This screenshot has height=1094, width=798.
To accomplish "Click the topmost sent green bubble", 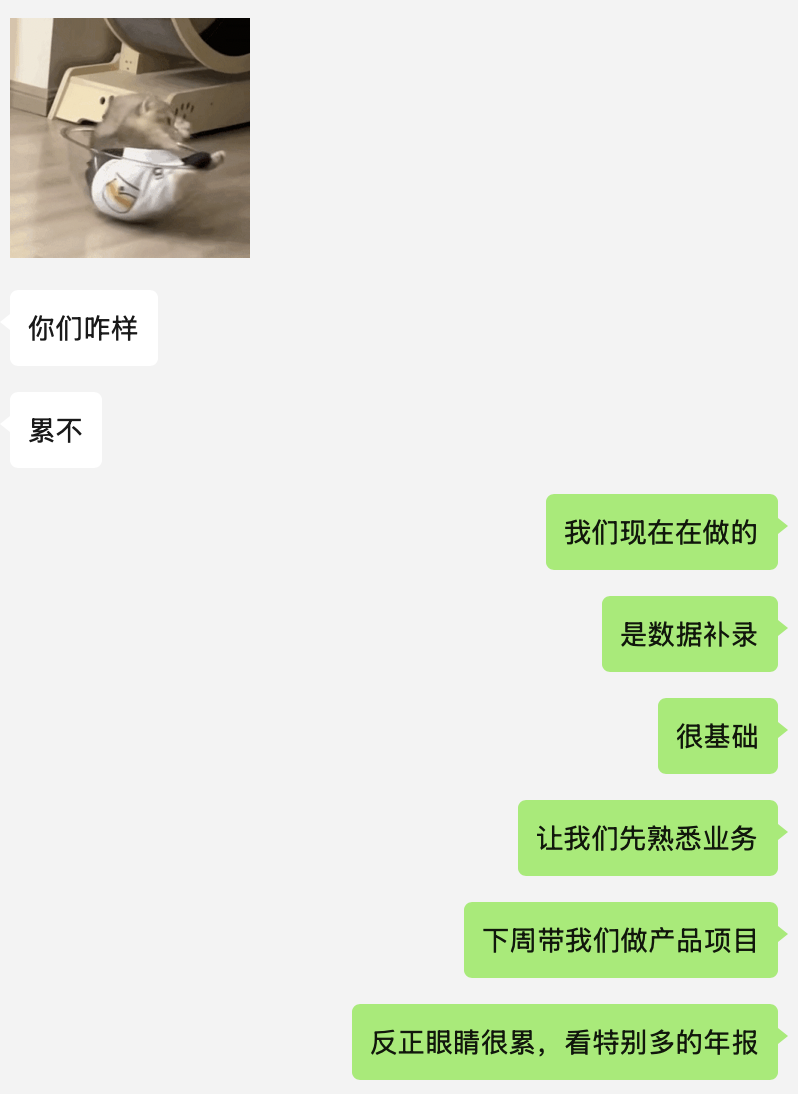I will (662, 532).
